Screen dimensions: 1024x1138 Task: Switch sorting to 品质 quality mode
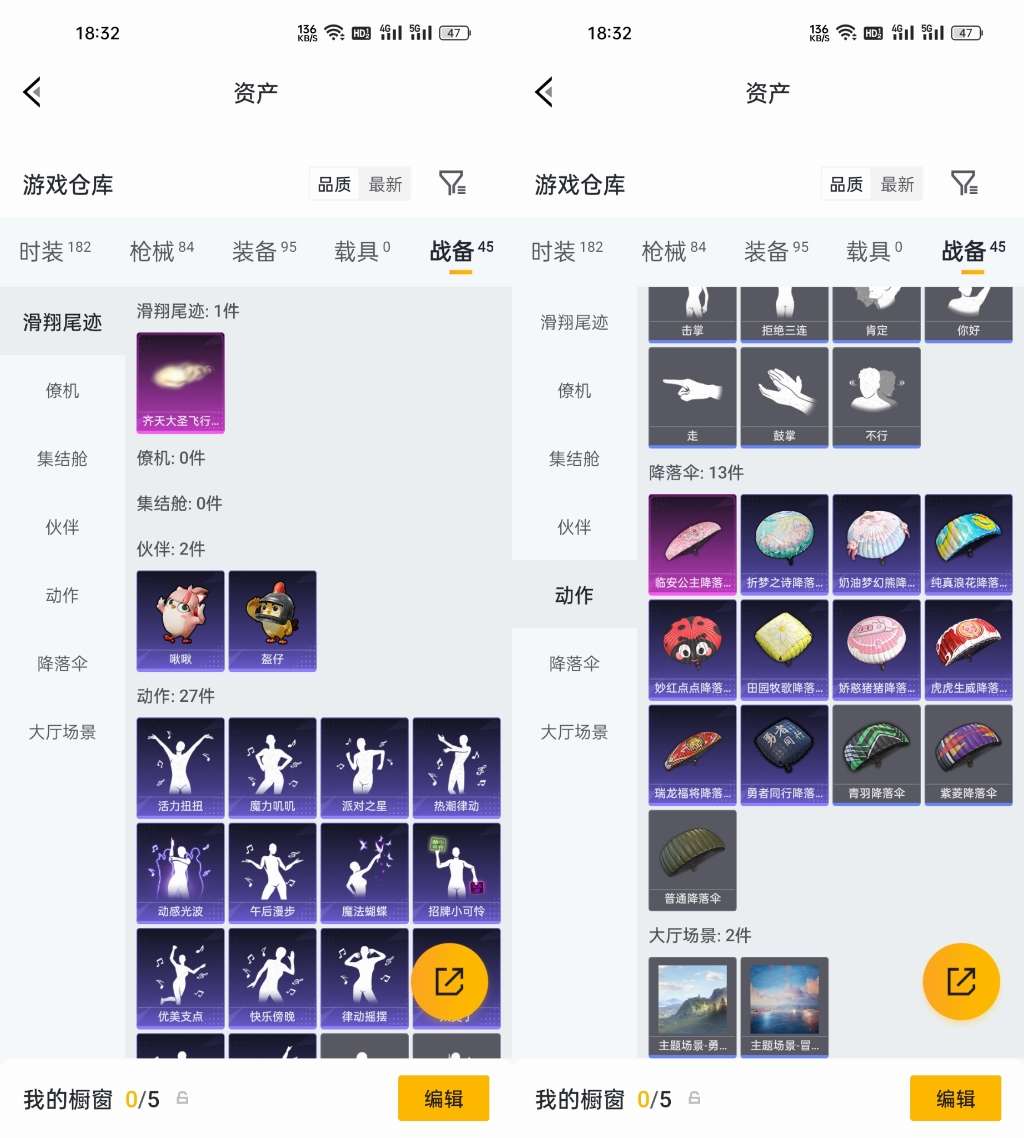(333, 183)
